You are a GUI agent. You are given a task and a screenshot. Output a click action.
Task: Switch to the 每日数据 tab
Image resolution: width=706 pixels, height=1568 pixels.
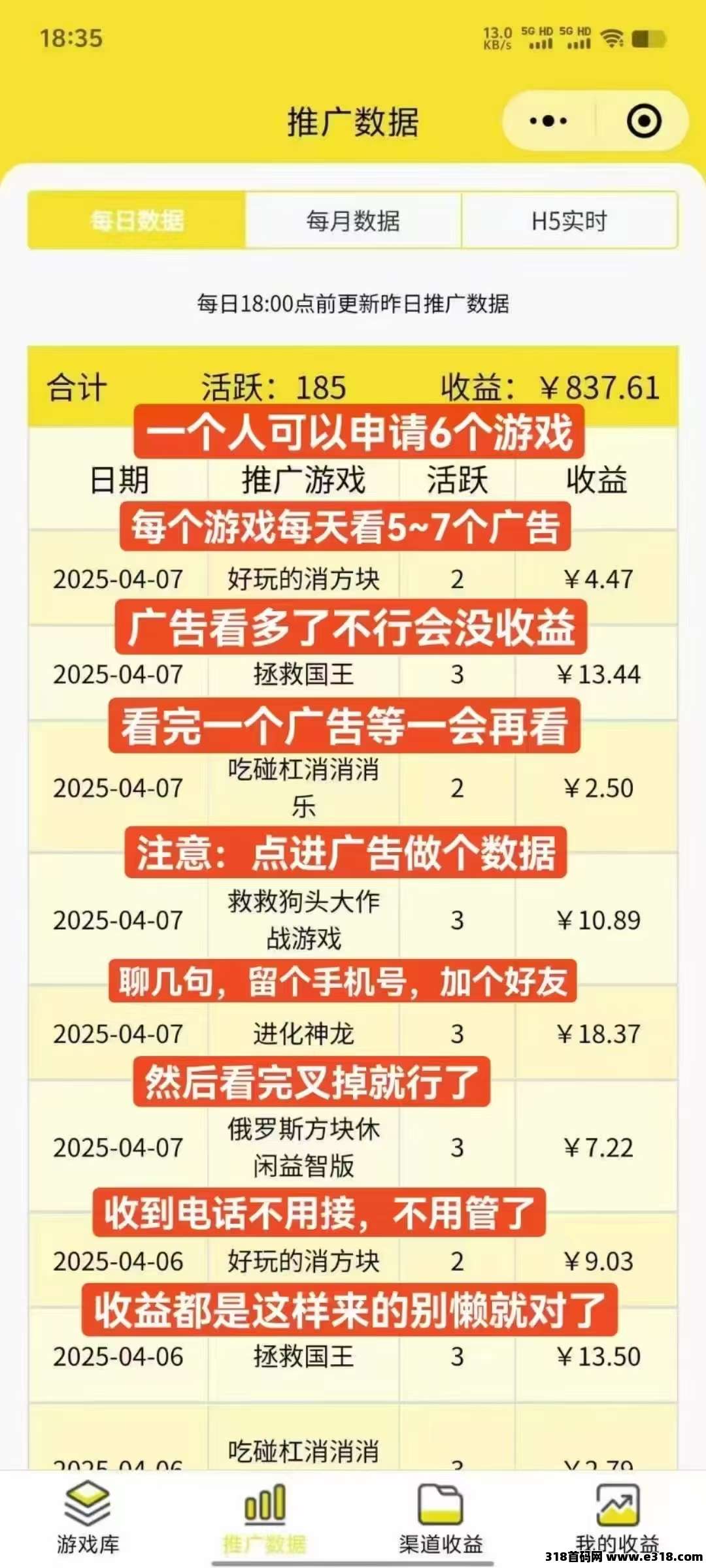click(x=137, y=221)
